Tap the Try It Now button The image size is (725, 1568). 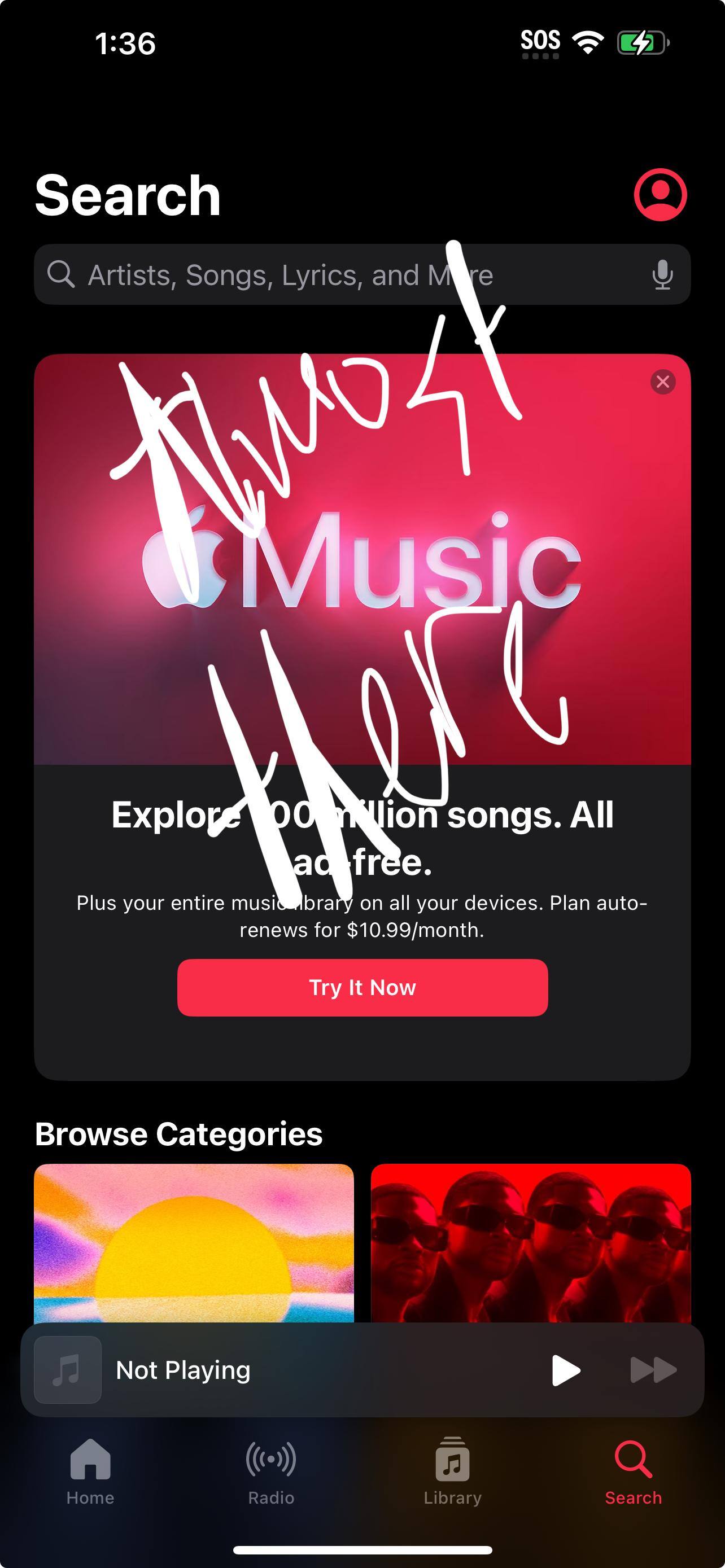coord(362,987)
